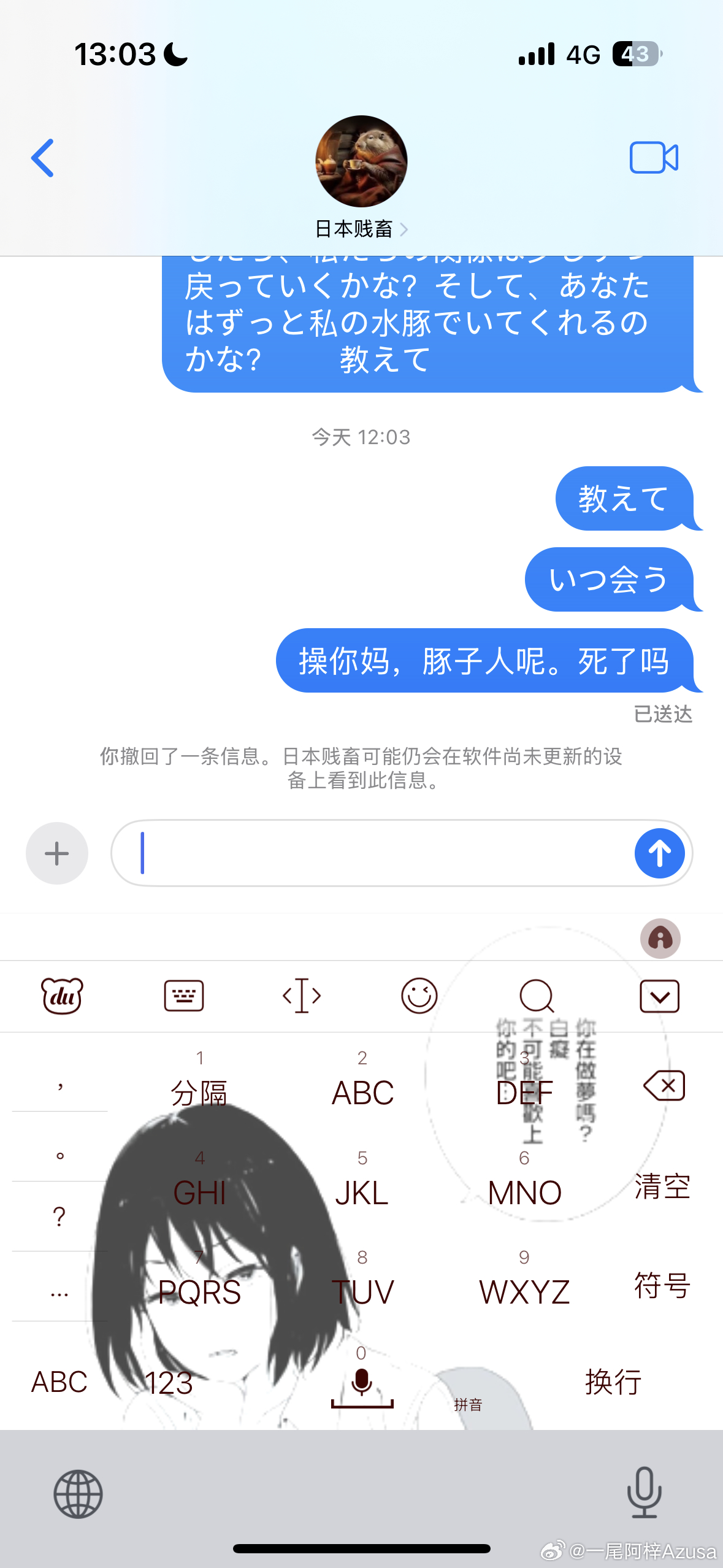Image resolution: width=723 pixels, height=1568 pixels.
Task: Open contact details for 日本贱畜
Action: 361,229
